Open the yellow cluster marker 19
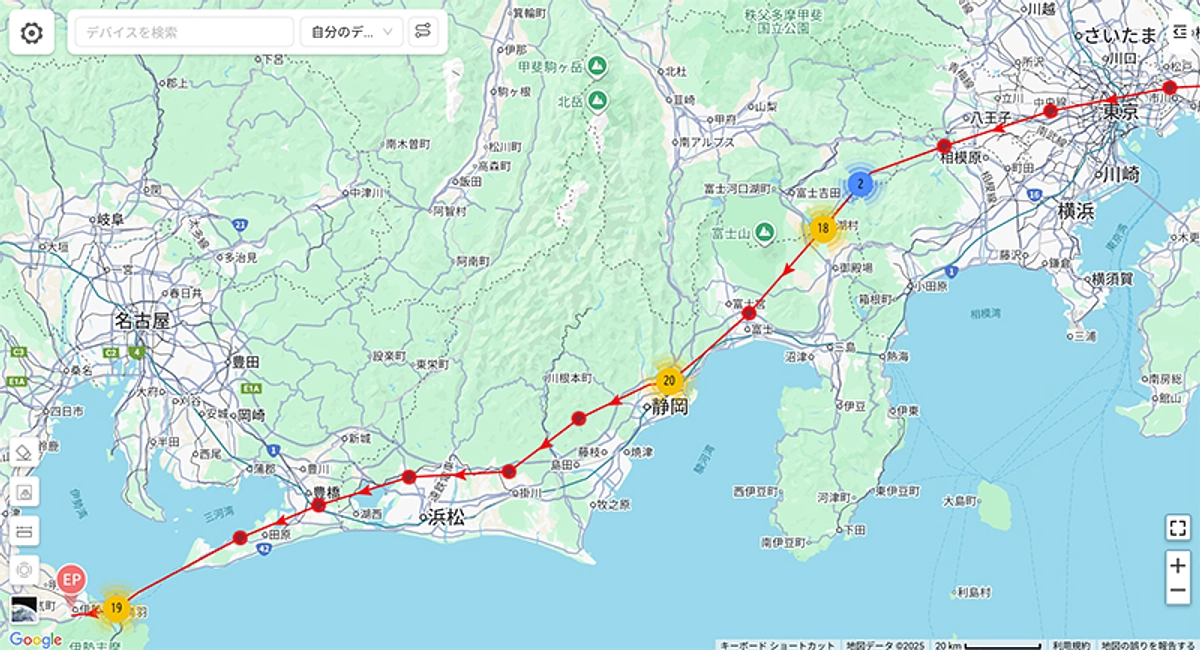Screen dimensions: 1200x650 (x=116, y=607)
